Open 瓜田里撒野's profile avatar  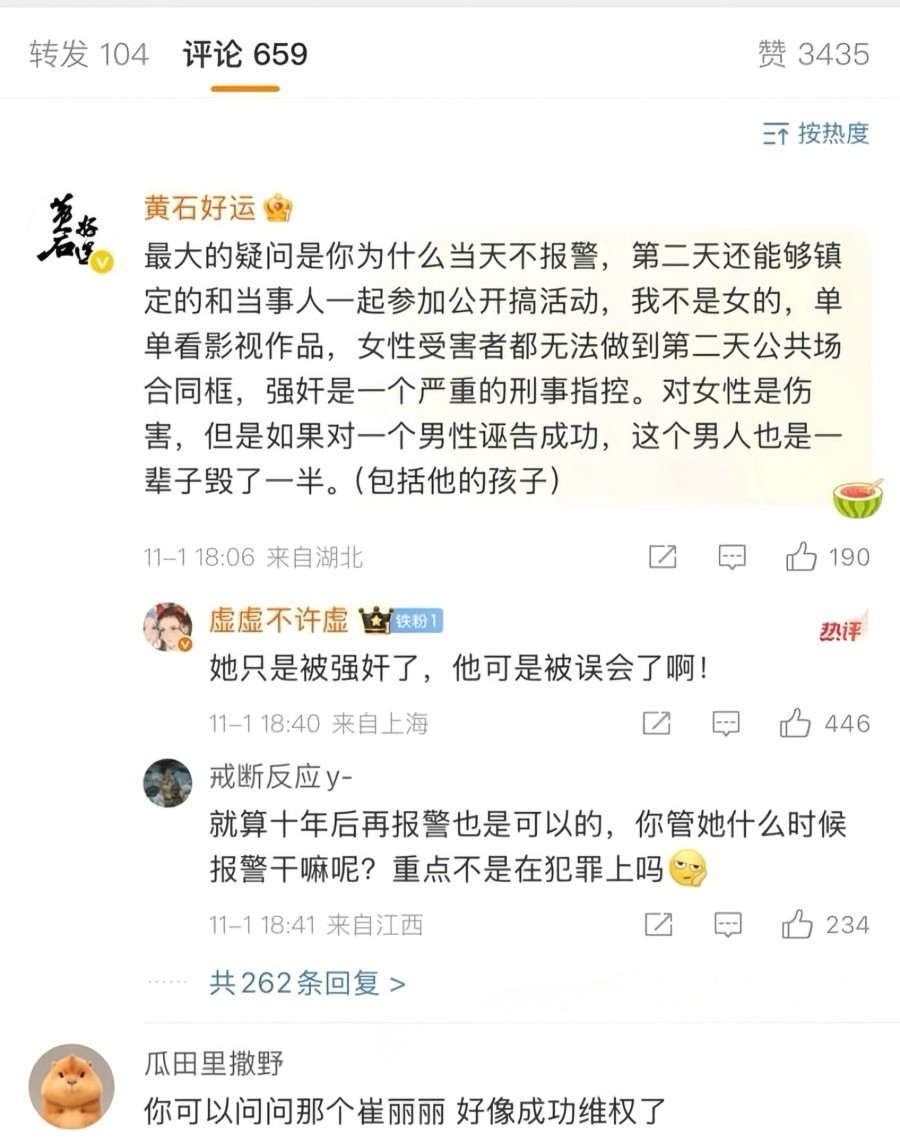[x=71, y=1087]
